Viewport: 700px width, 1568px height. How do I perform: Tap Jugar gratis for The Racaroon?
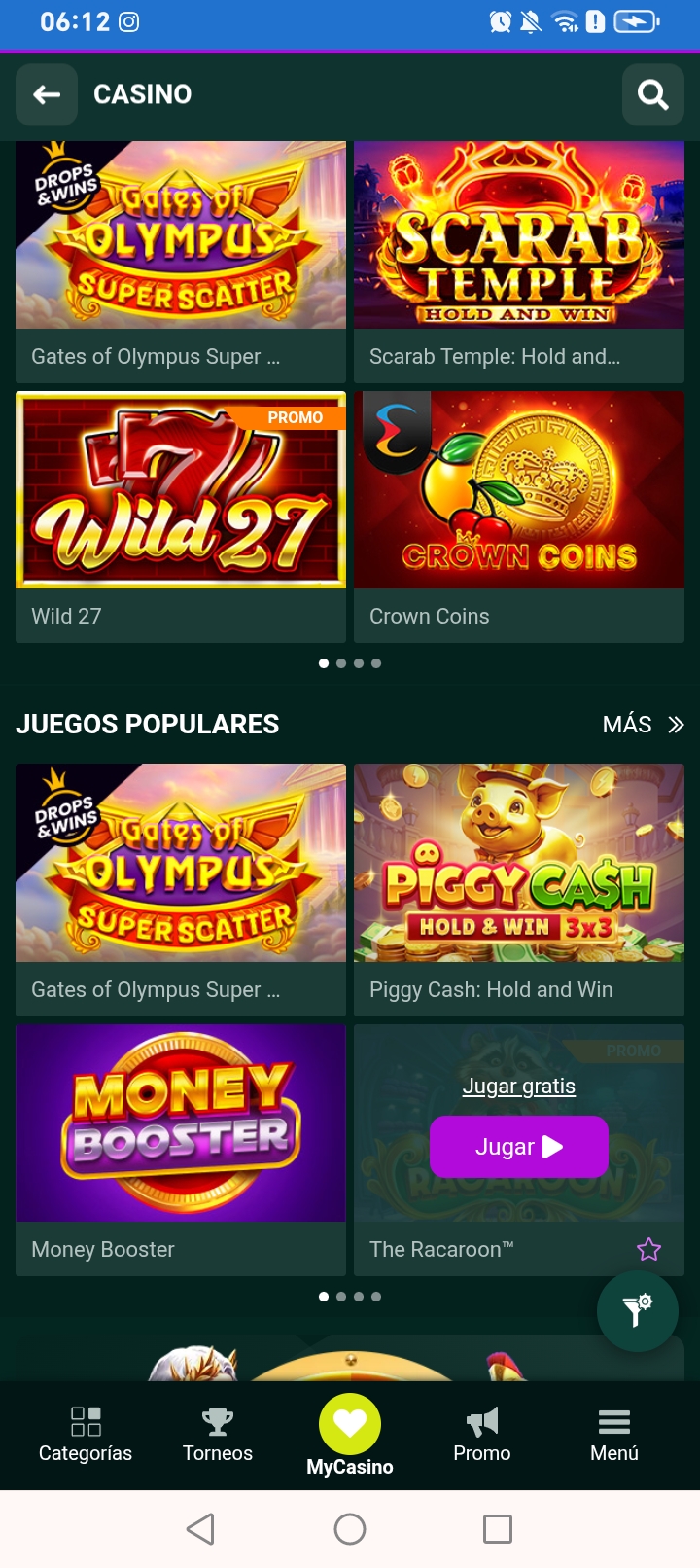click(519, 1087)
